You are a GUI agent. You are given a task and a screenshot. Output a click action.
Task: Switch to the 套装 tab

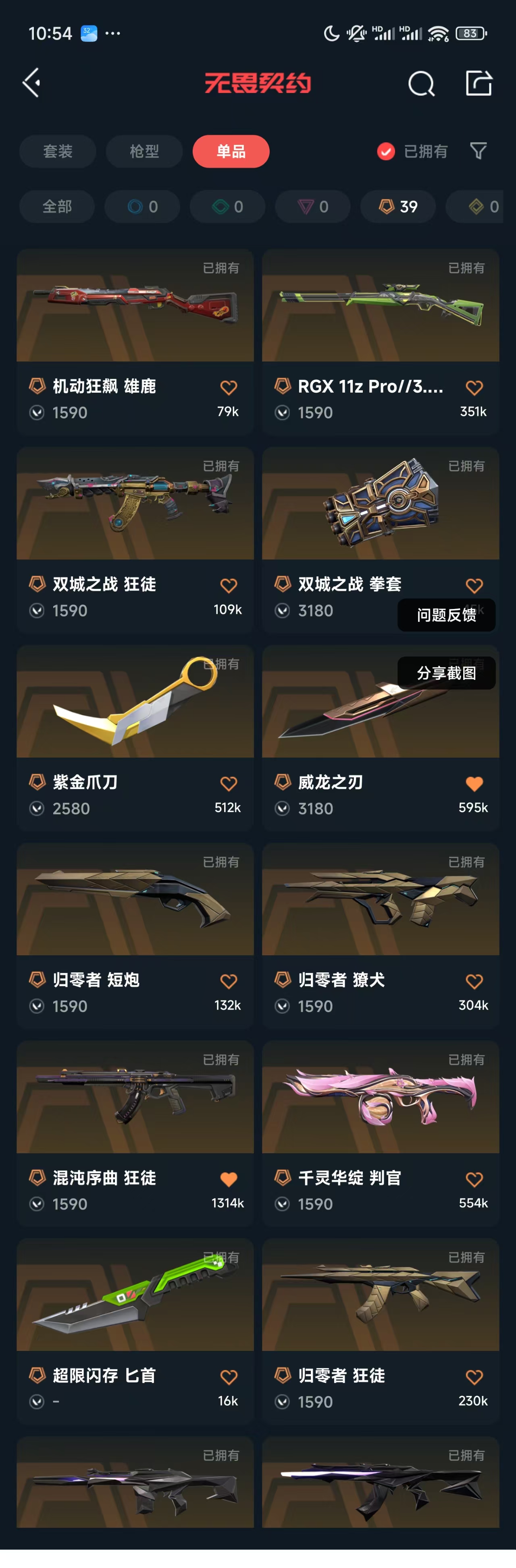(x=58, y=151)
